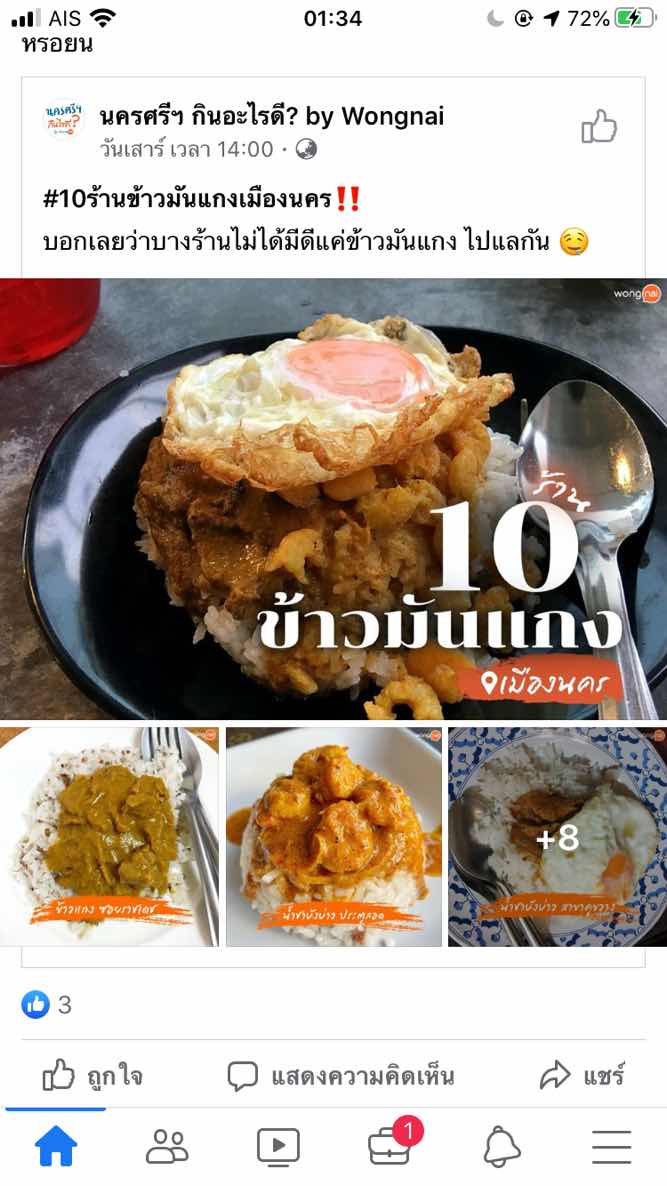View the น้ำพริกมังม่วง ประตูลอด photo
This screenshot has width=667, height=1186.
click(333, 836)
